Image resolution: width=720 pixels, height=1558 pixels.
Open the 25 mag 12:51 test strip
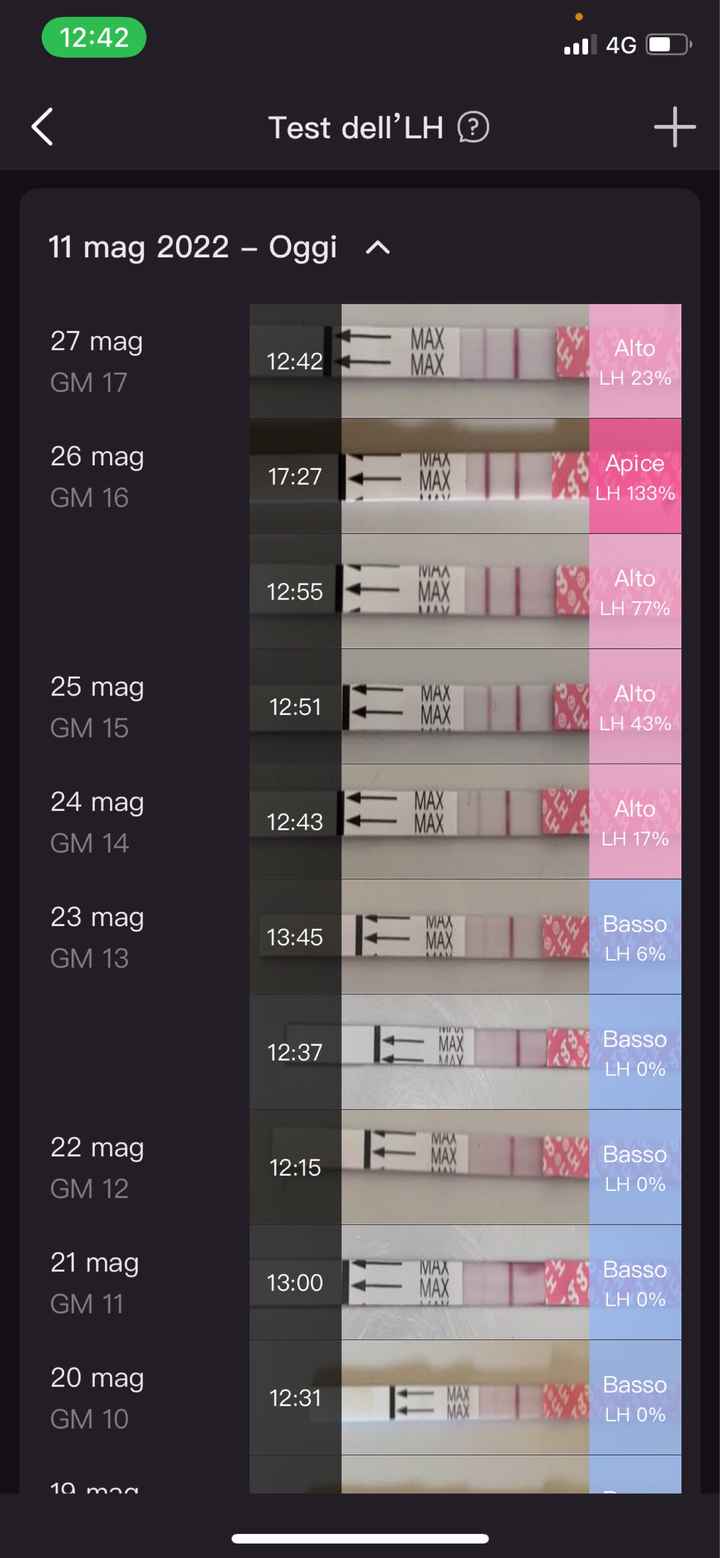[465, 706]
